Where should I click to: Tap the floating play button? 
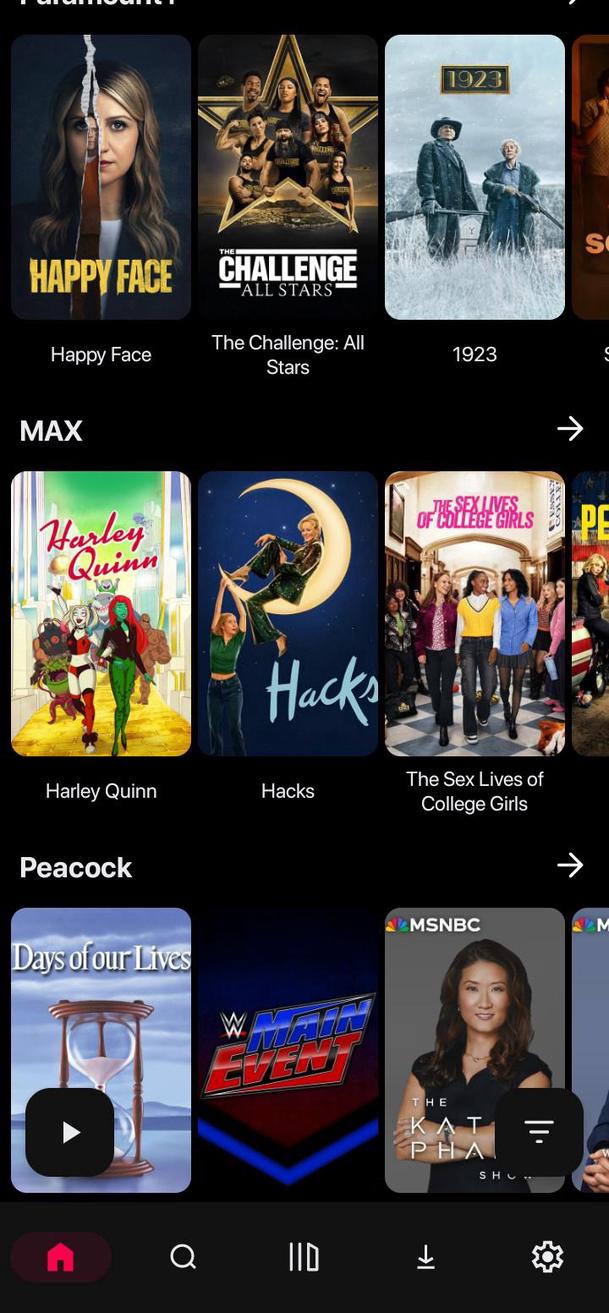(69, 1132)
